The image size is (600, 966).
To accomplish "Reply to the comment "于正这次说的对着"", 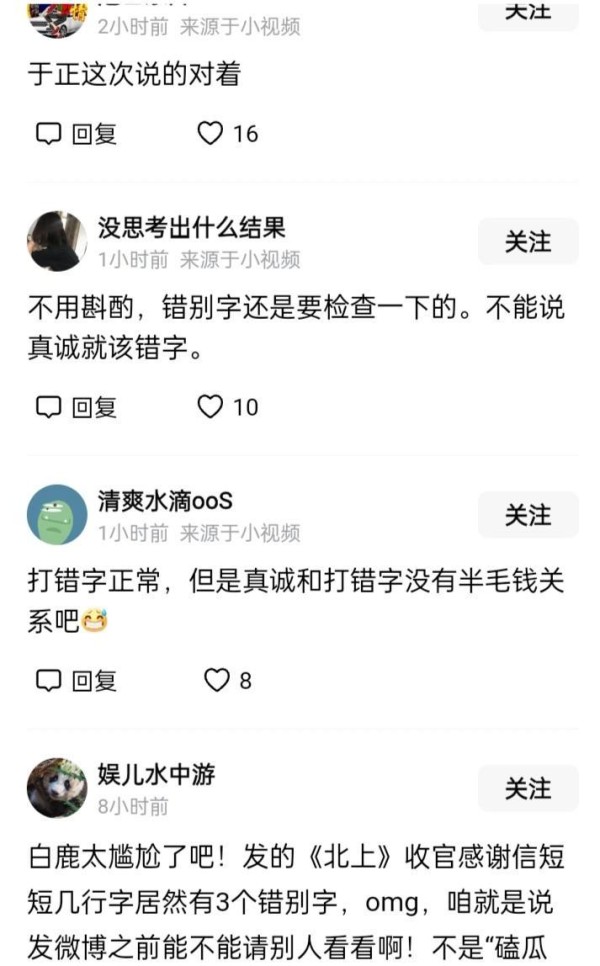I will pyautogui.click(x=76, y=134).
